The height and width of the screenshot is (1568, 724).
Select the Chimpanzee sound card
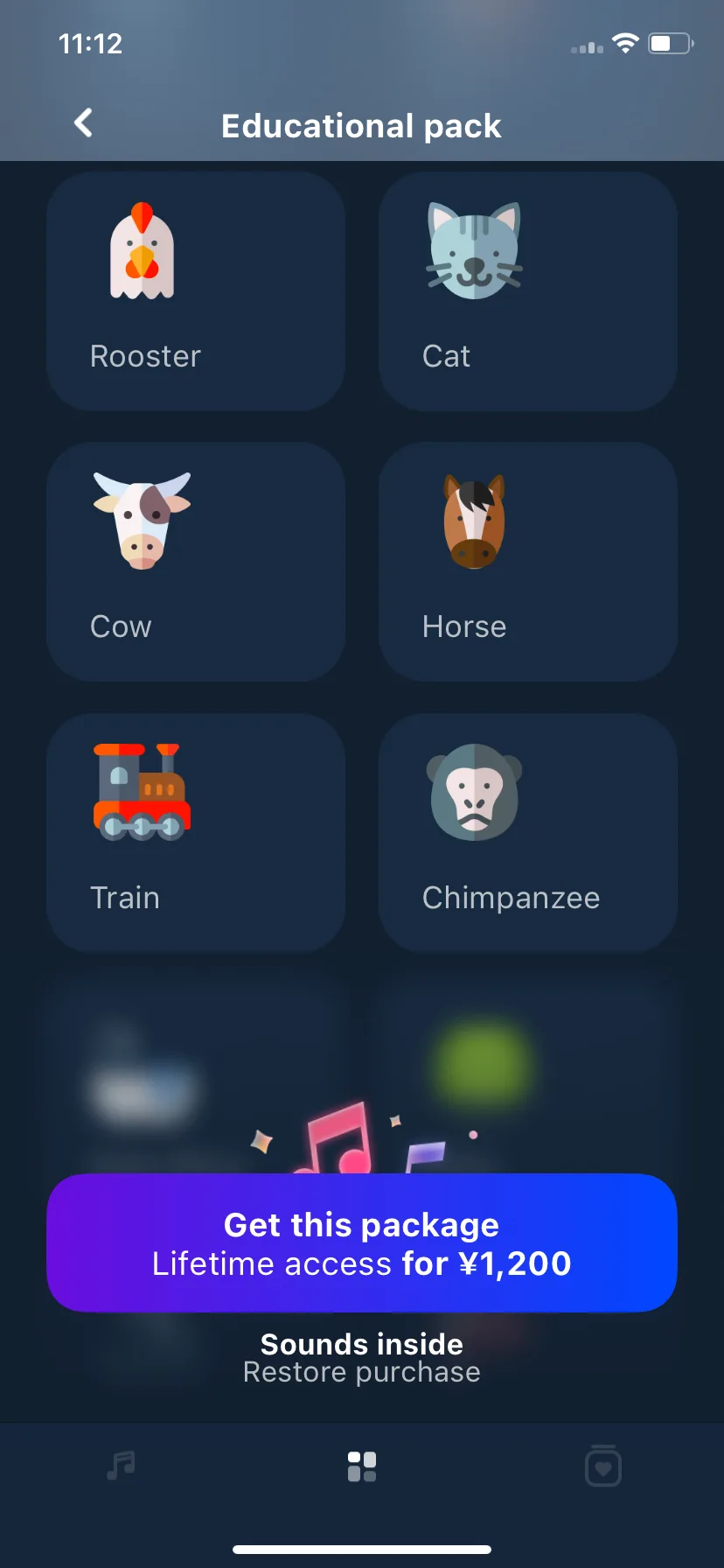(x=527, y=832)
